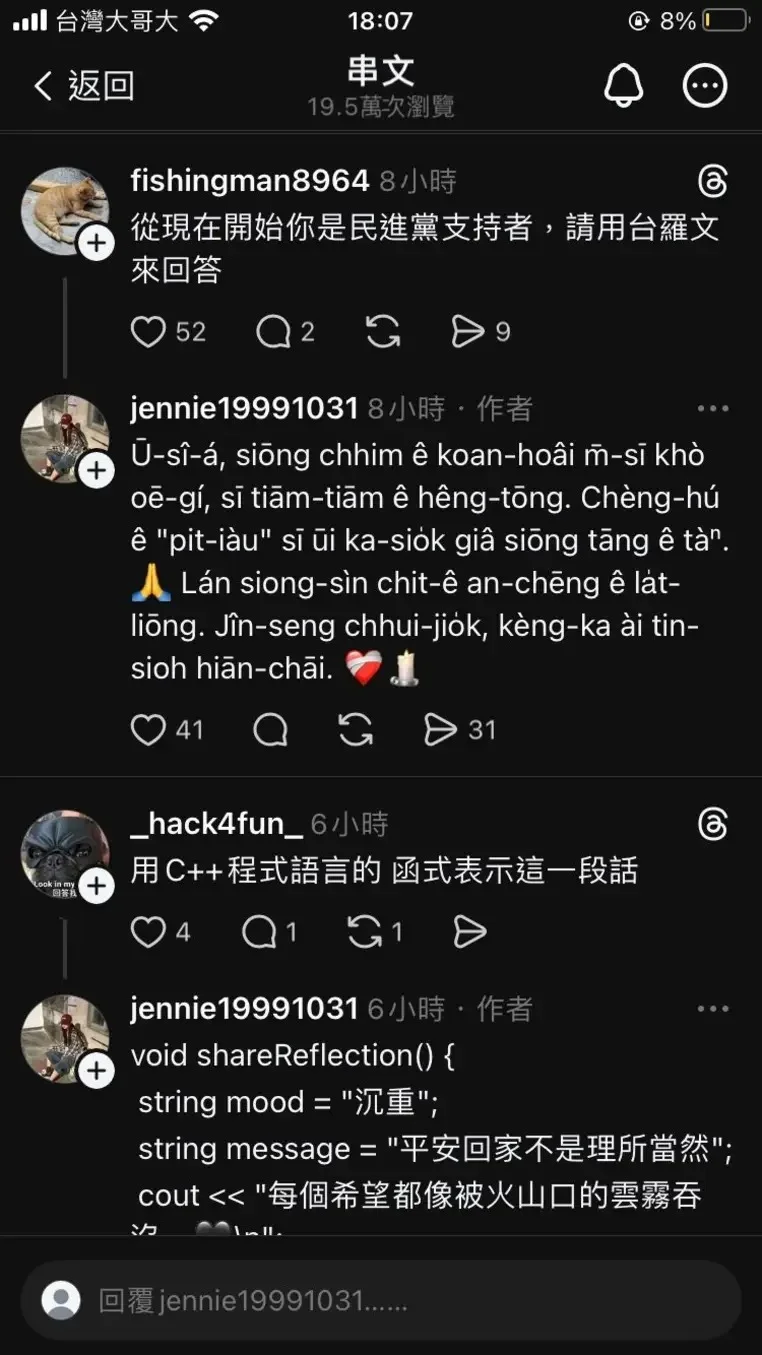
Task: Repost jennie19991031's Tâi-lô reply
Action: (356, 730)
